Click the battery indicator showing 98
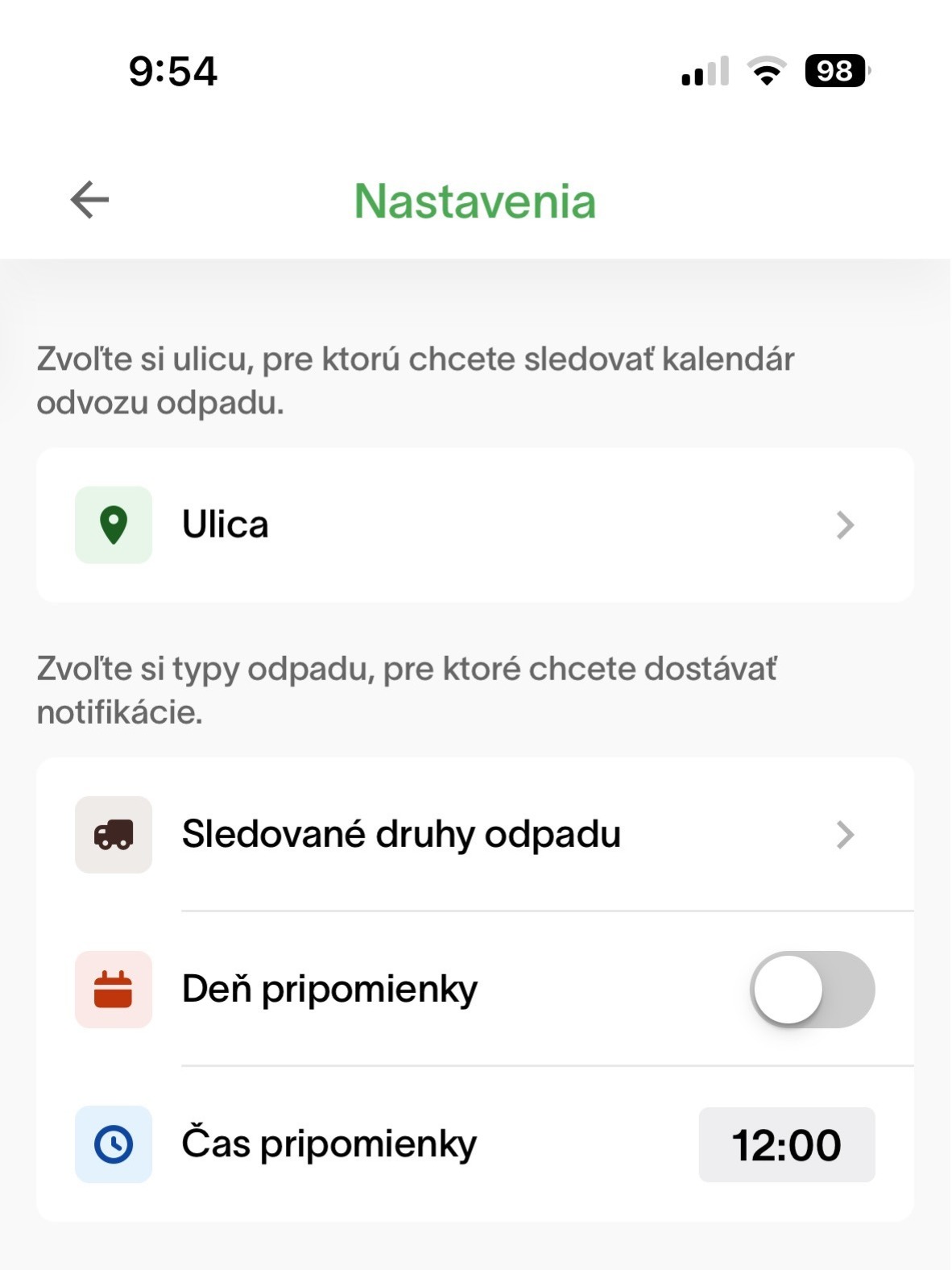Viewport: 952px width, 1270px height. (x=834, y=73)
